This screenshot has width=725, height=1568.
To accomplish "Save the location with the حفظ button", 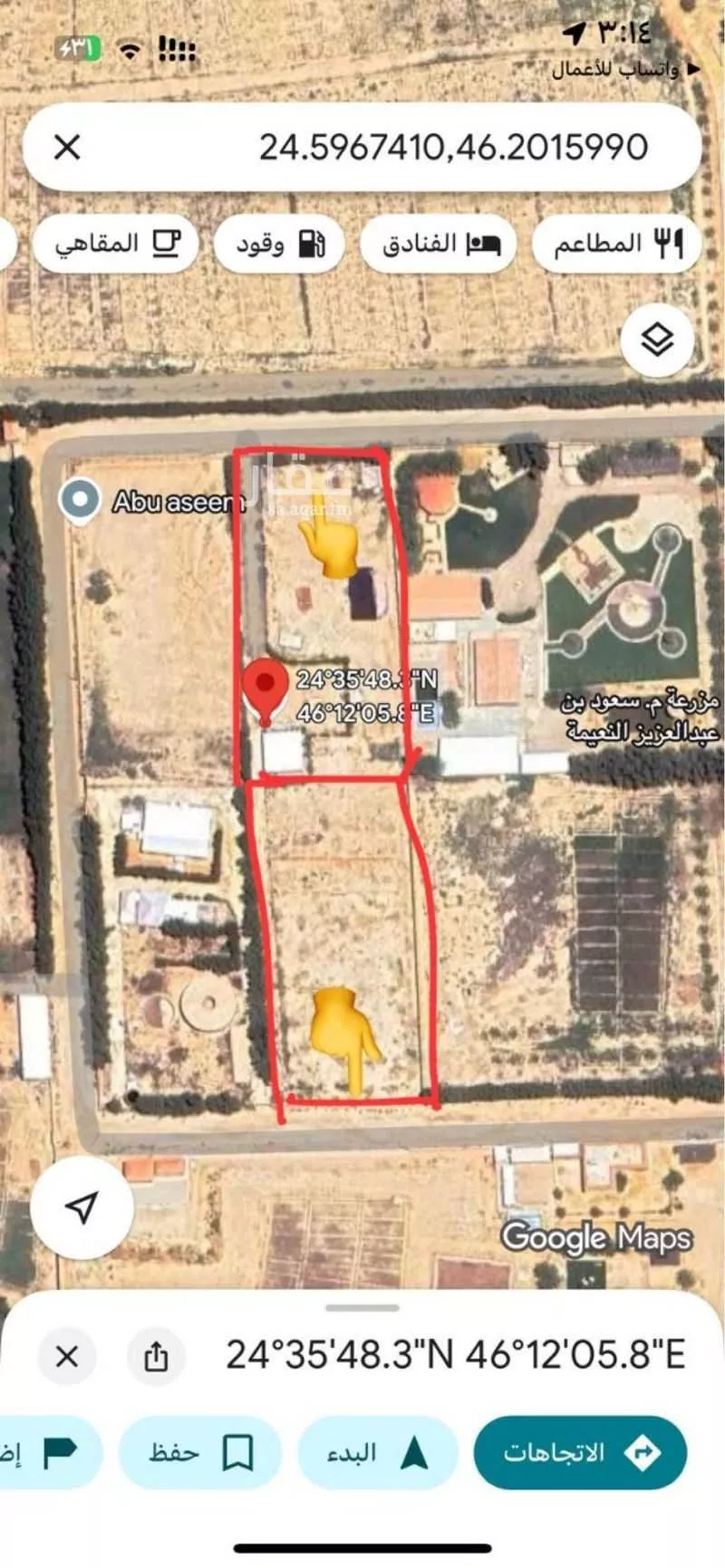I will (201, 1452).
